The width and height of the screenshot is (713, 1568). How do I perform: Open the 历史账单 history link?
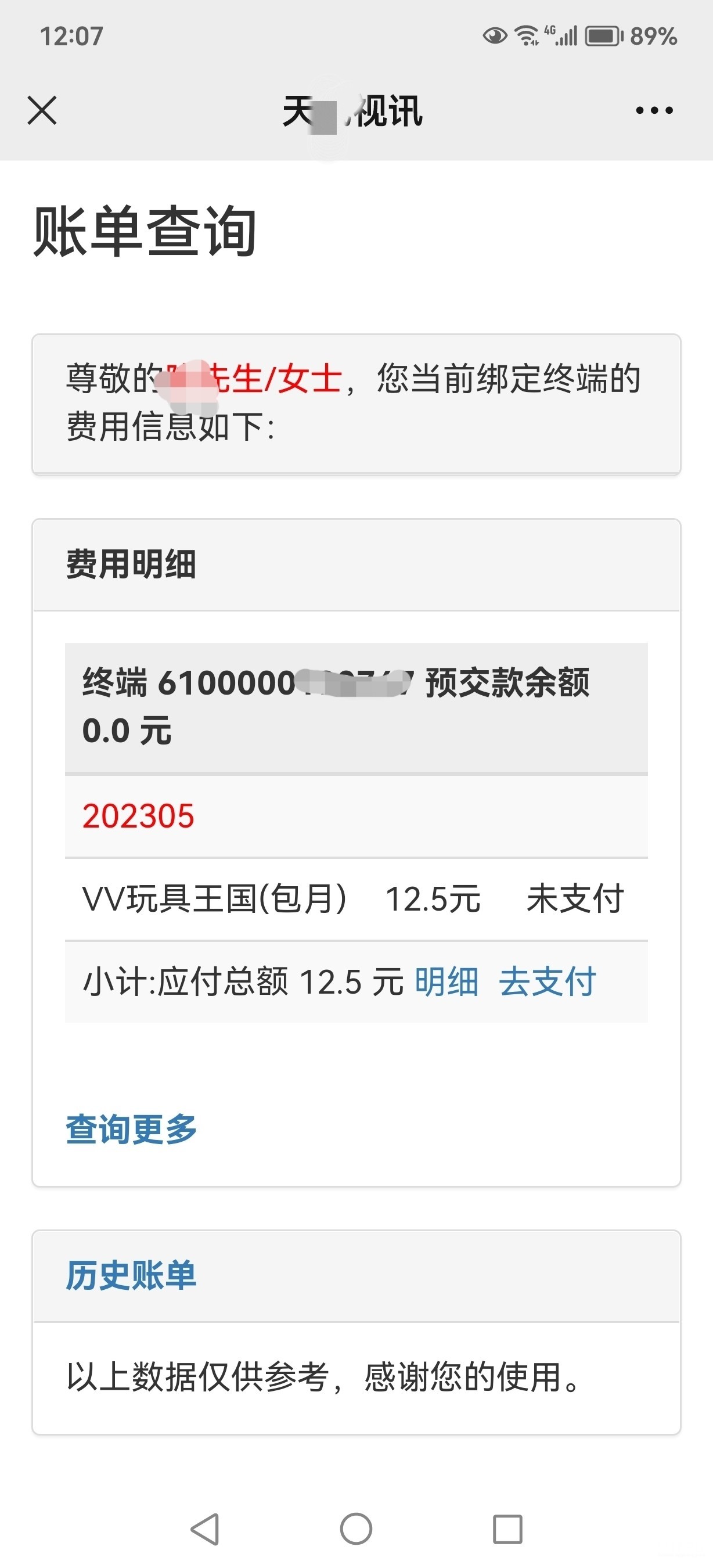pos(131,1275)
